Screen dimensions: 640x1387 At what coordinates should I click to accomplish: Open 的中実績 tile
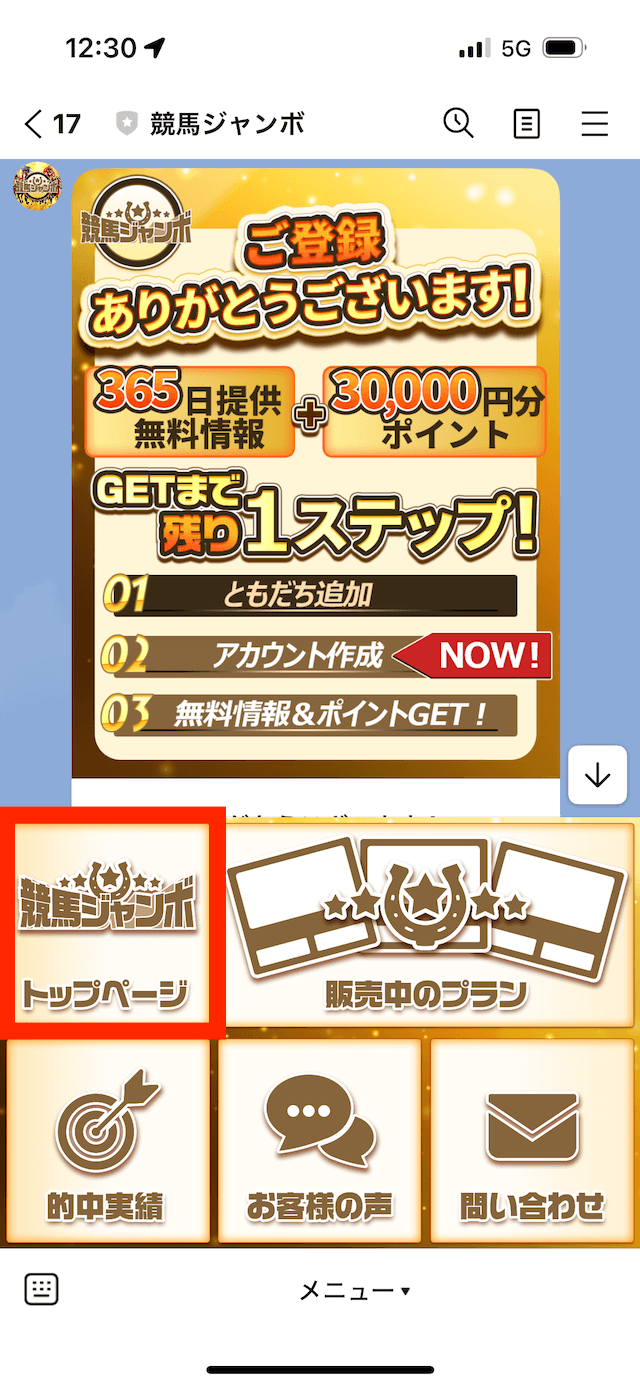coord(108,1141)
